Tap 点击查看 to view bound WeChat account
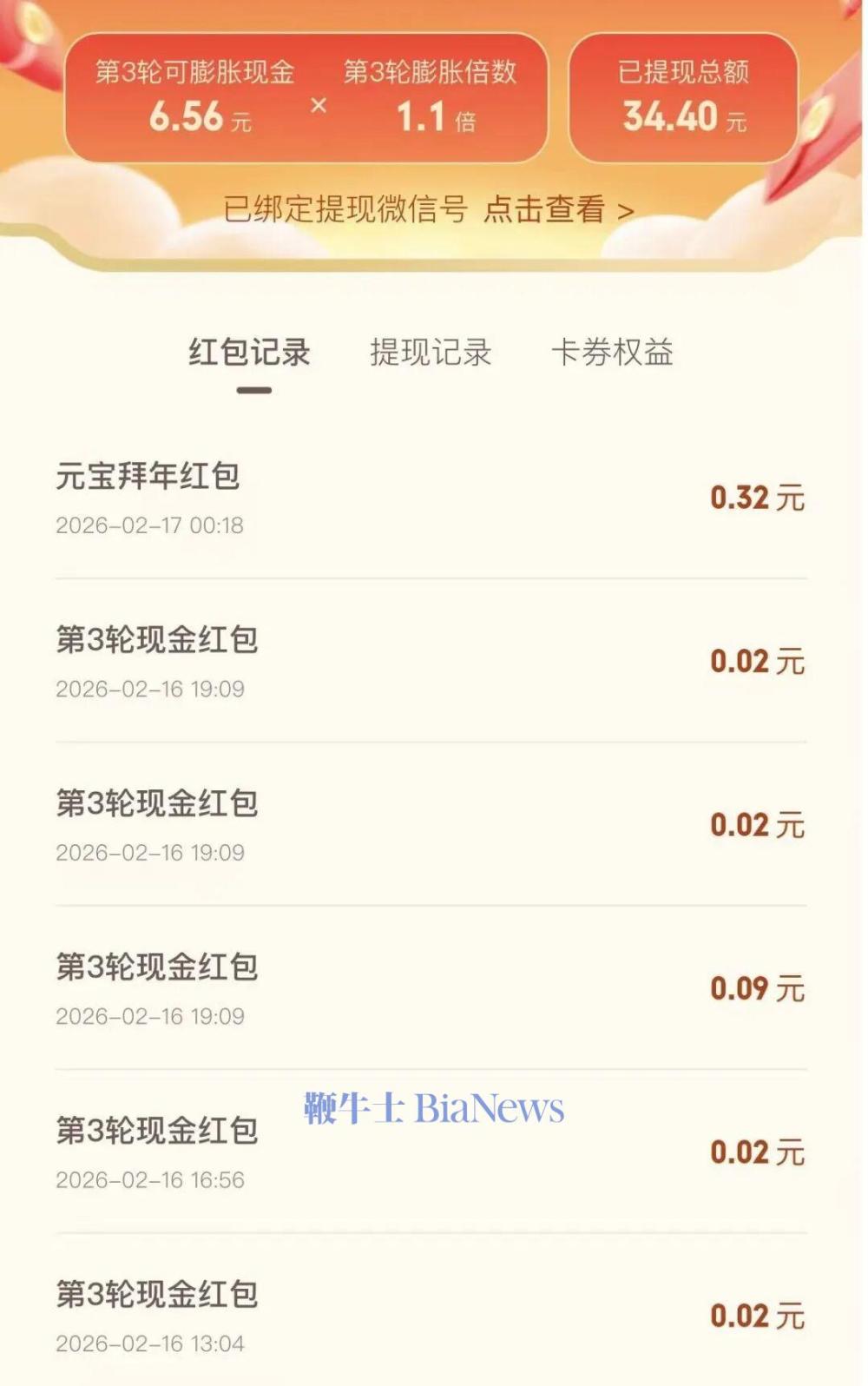The width and height of the screenshot is (868, 1386). (557, 209)
